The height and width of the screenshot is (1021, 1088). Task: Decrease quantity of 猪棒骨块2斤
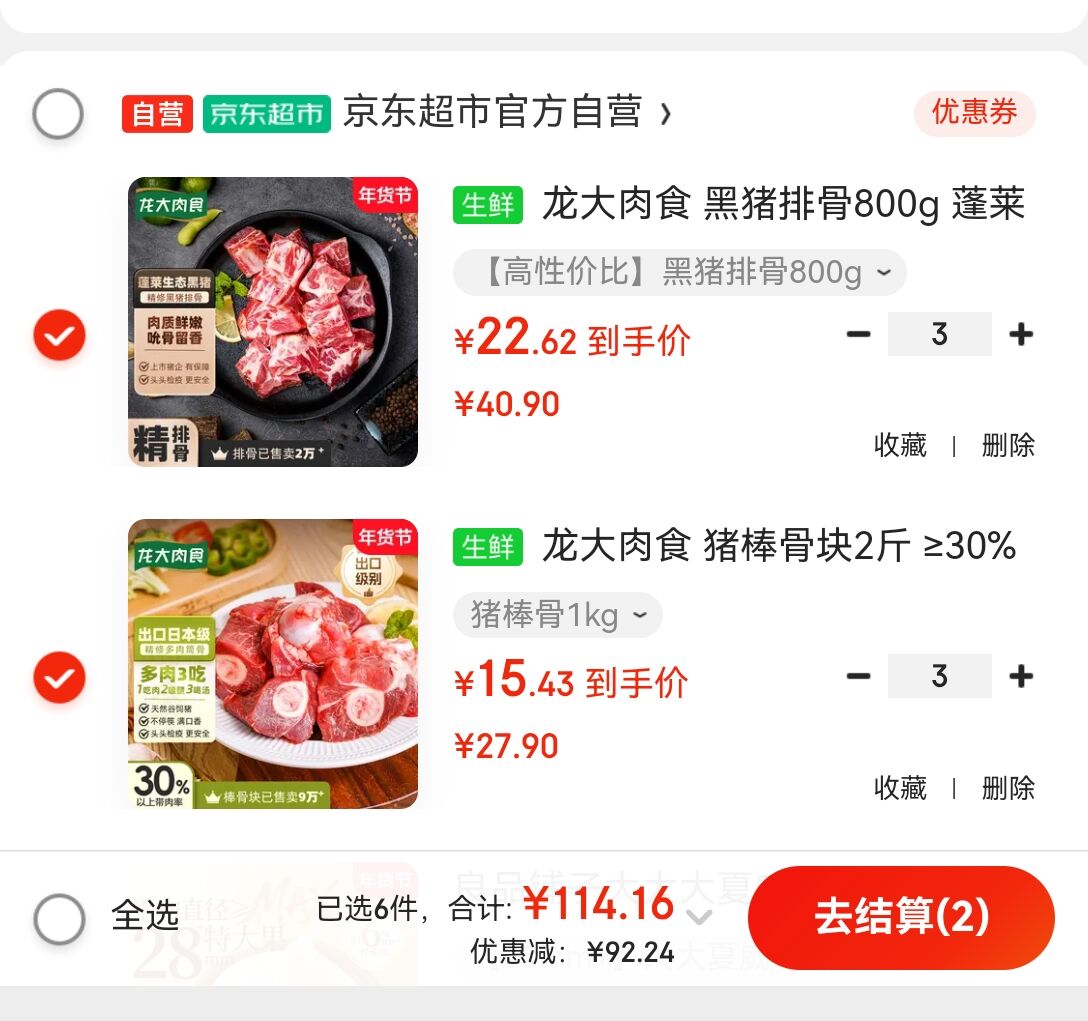[x=858, y=676]
